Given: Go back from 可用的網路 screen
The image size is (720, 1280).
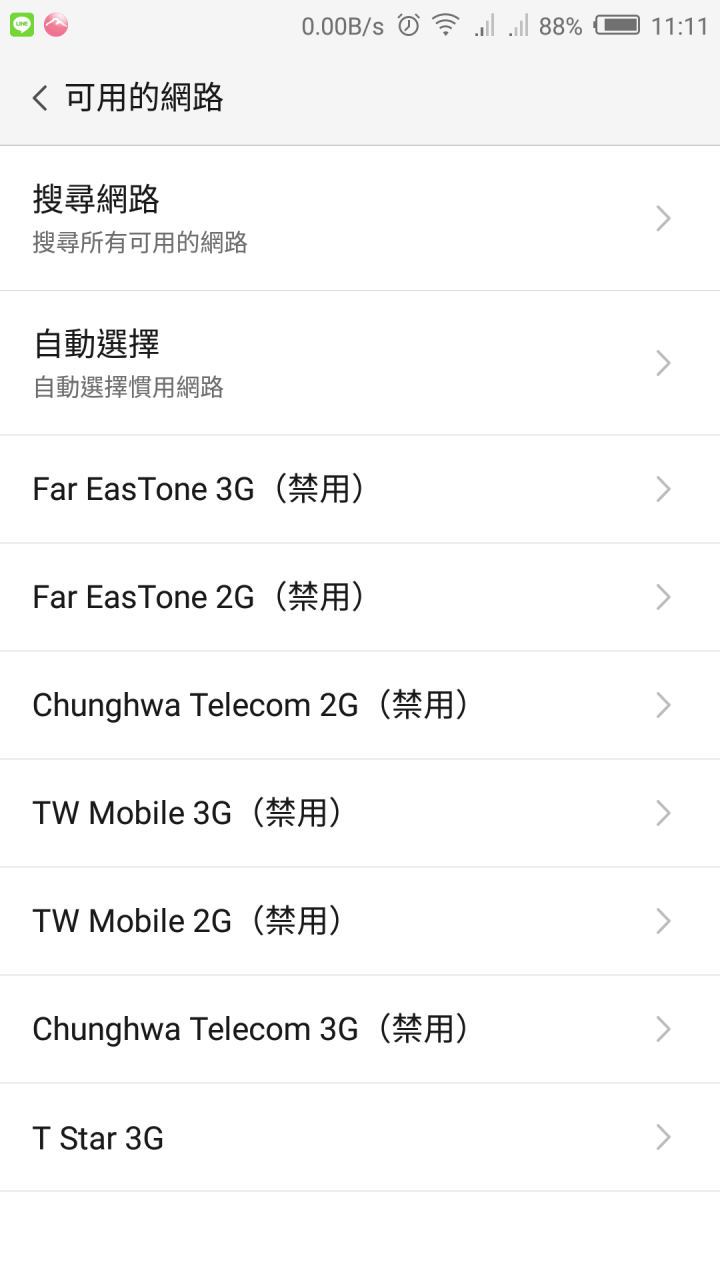Looking at the screenshot, I should pyautogui.click(x=40, y=97).
